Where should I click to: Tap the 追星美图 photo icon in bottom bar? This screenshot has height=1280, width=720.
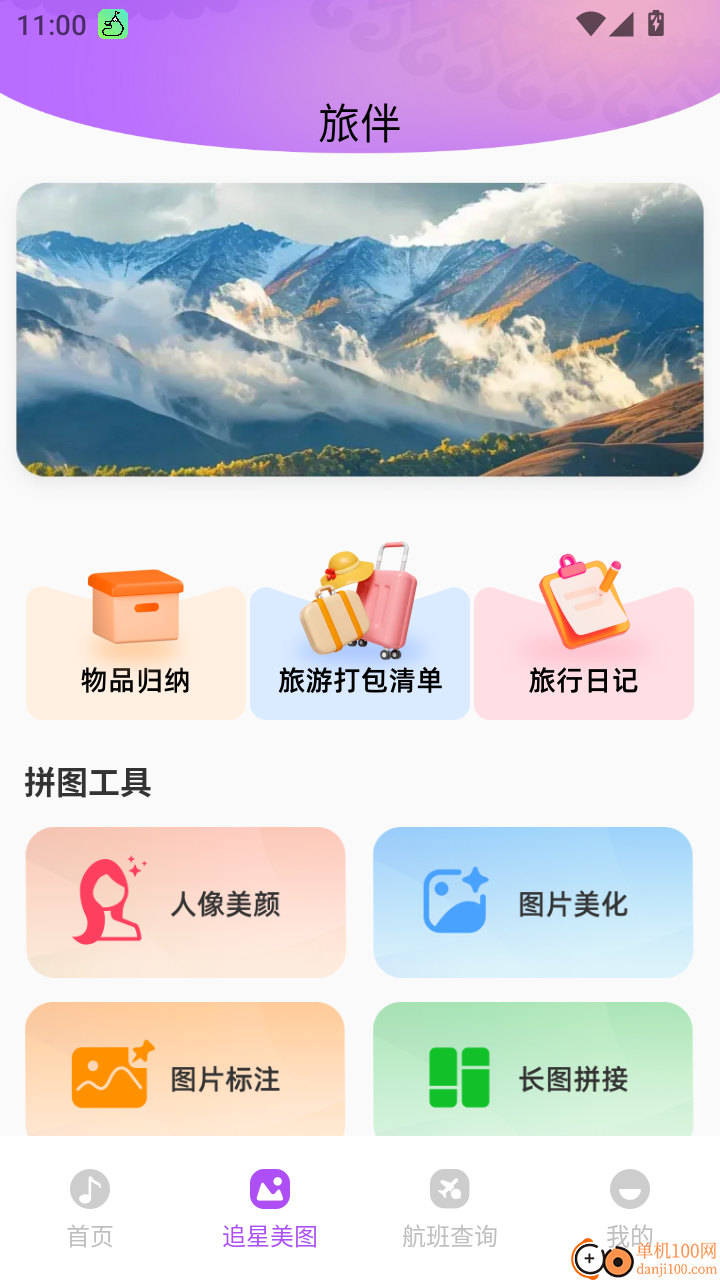coord(268,1187)
